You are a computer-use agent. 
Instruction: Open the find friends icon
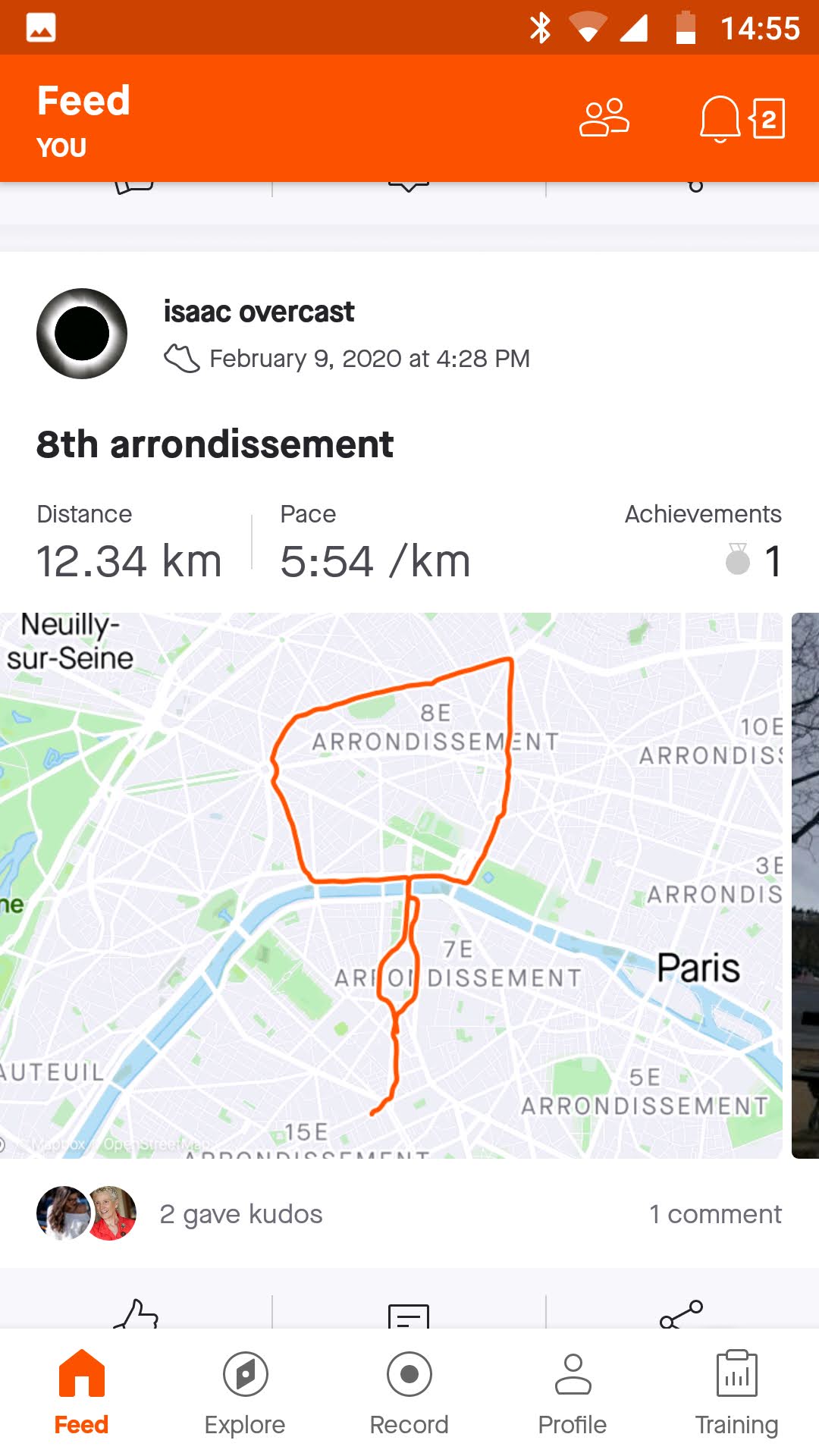pos(604,118)
